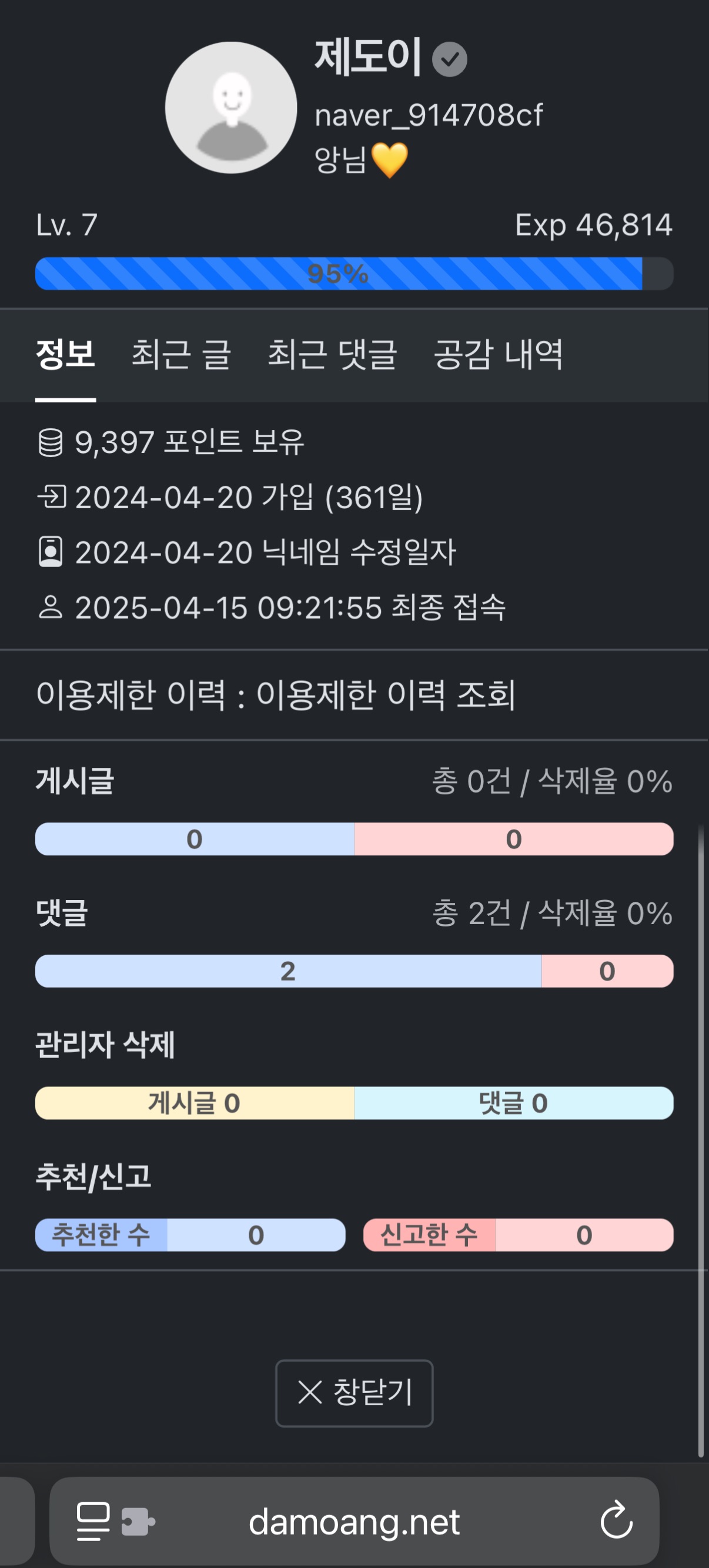Open the browser page menu icon
This screenshot has width=709, height=1568.
point(93,1521)
